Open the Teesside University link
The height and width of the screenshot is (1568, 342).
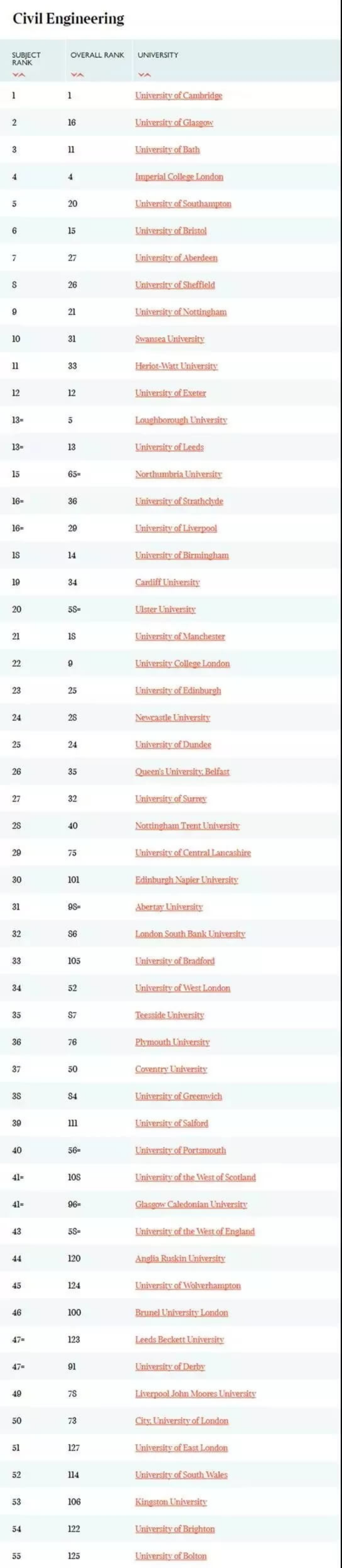[170, 1015]
